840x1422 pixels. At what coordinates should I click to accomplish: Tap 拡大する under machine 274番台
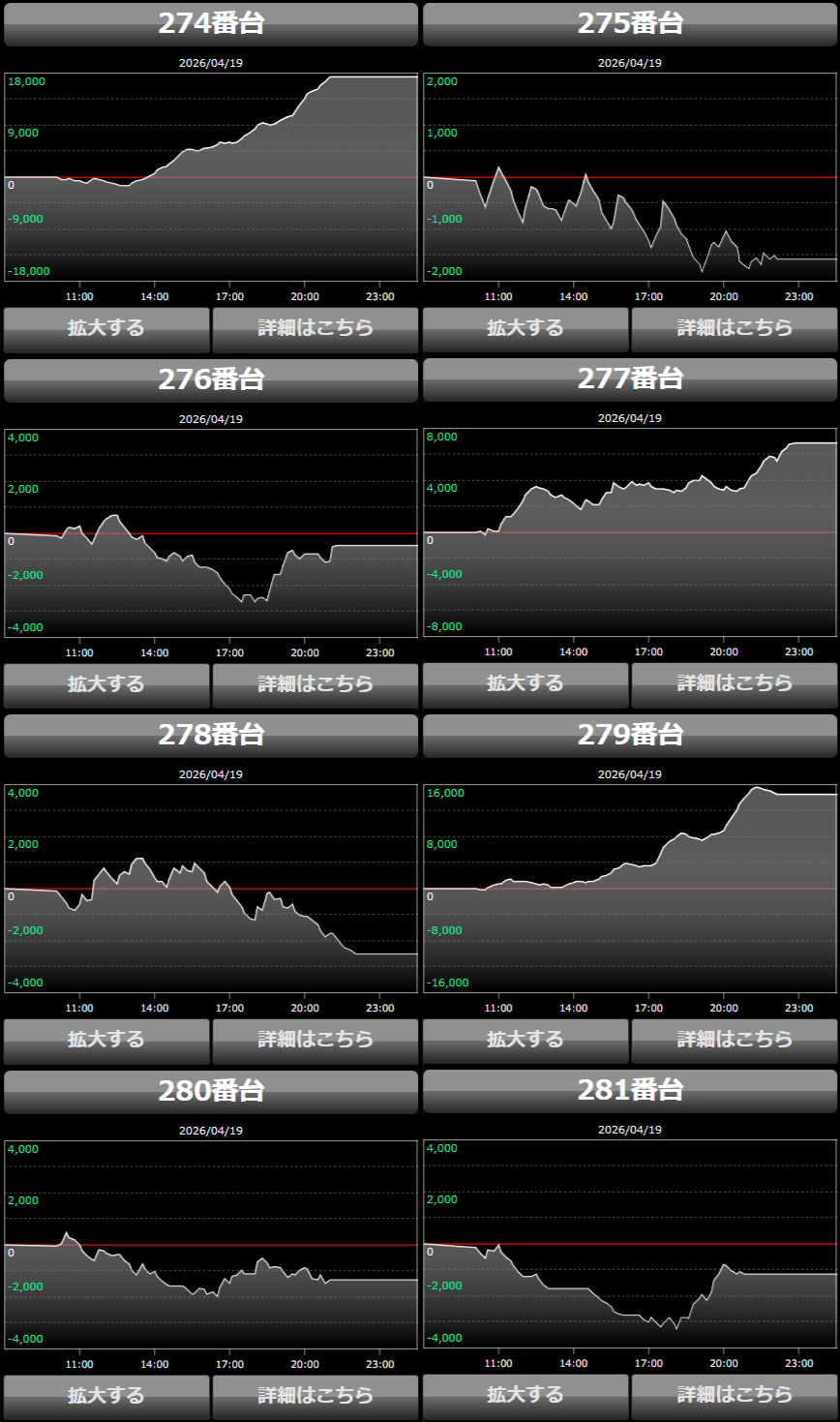106,329
